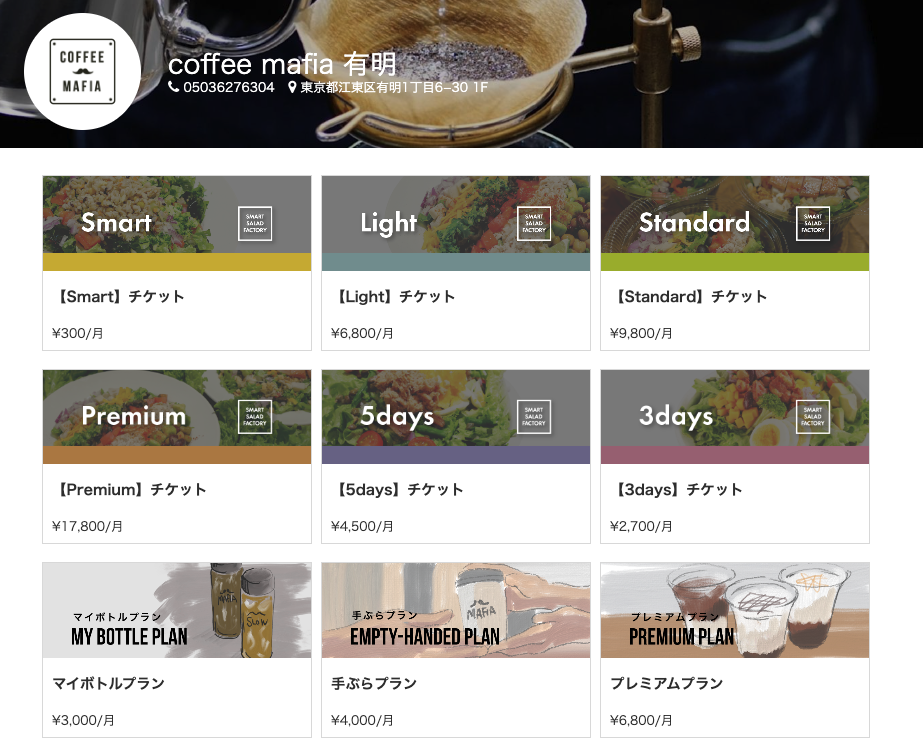View the Empty-Handed Plan card
Image resolution: width=923 pixels, height=750 pixels.
click(456, 649)
